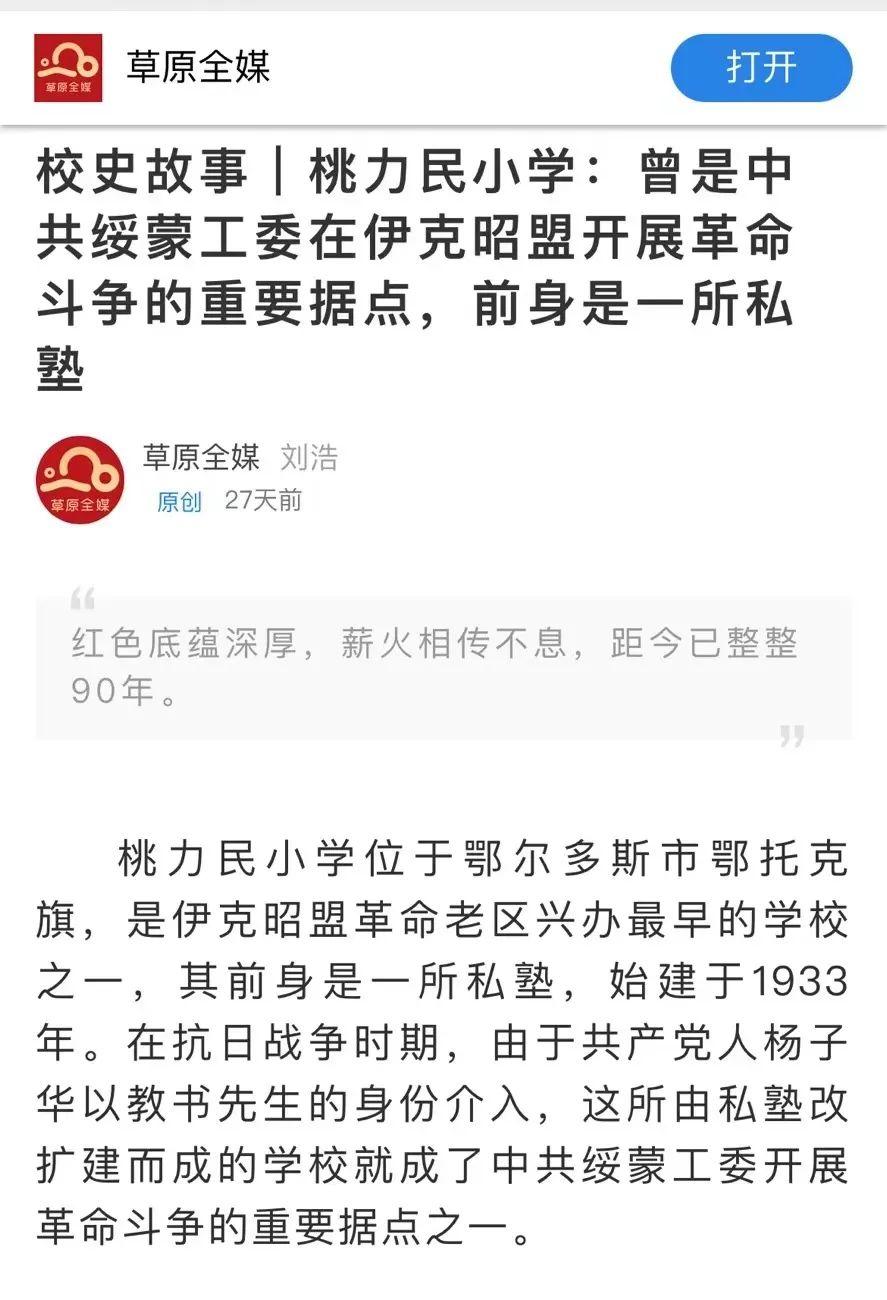Viewport: 887px width, 1300px height.
Task: Tap the blue 打开 button
Action: [x=761, y=68]
